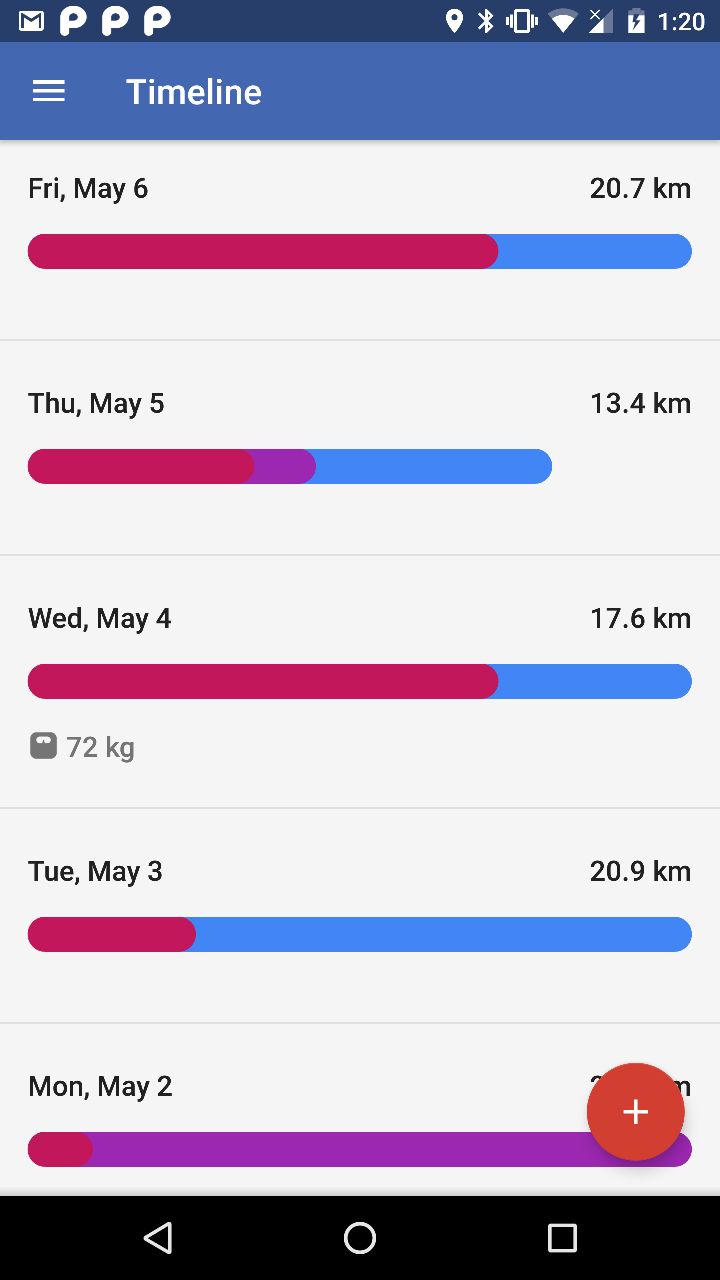The image size is (720, 1280).
Task: View details for Thu, May 5
Action: pyautogui.click(x=360, y=447)
